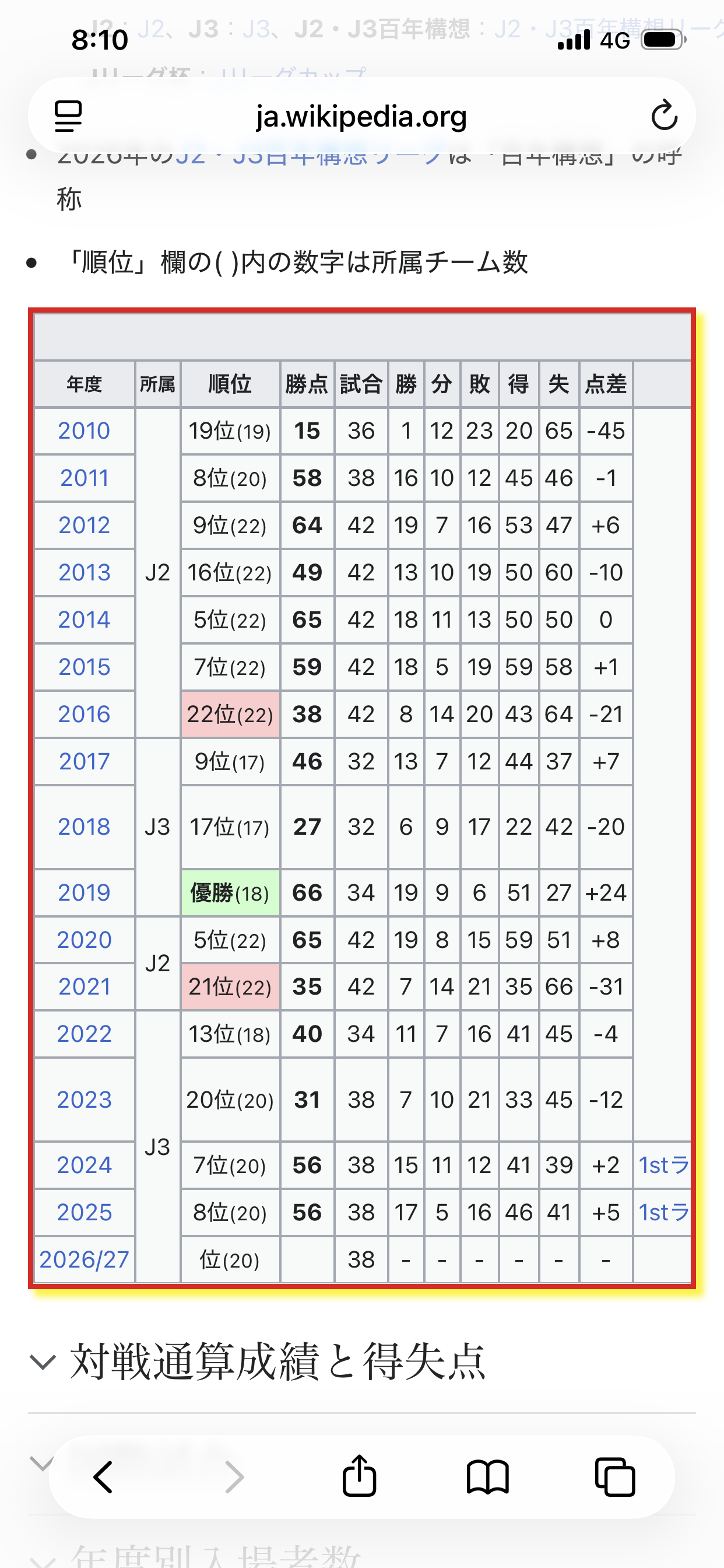Open the 2023 season link
Viewport: 724px width, 1568px height.
(84, 1100)
